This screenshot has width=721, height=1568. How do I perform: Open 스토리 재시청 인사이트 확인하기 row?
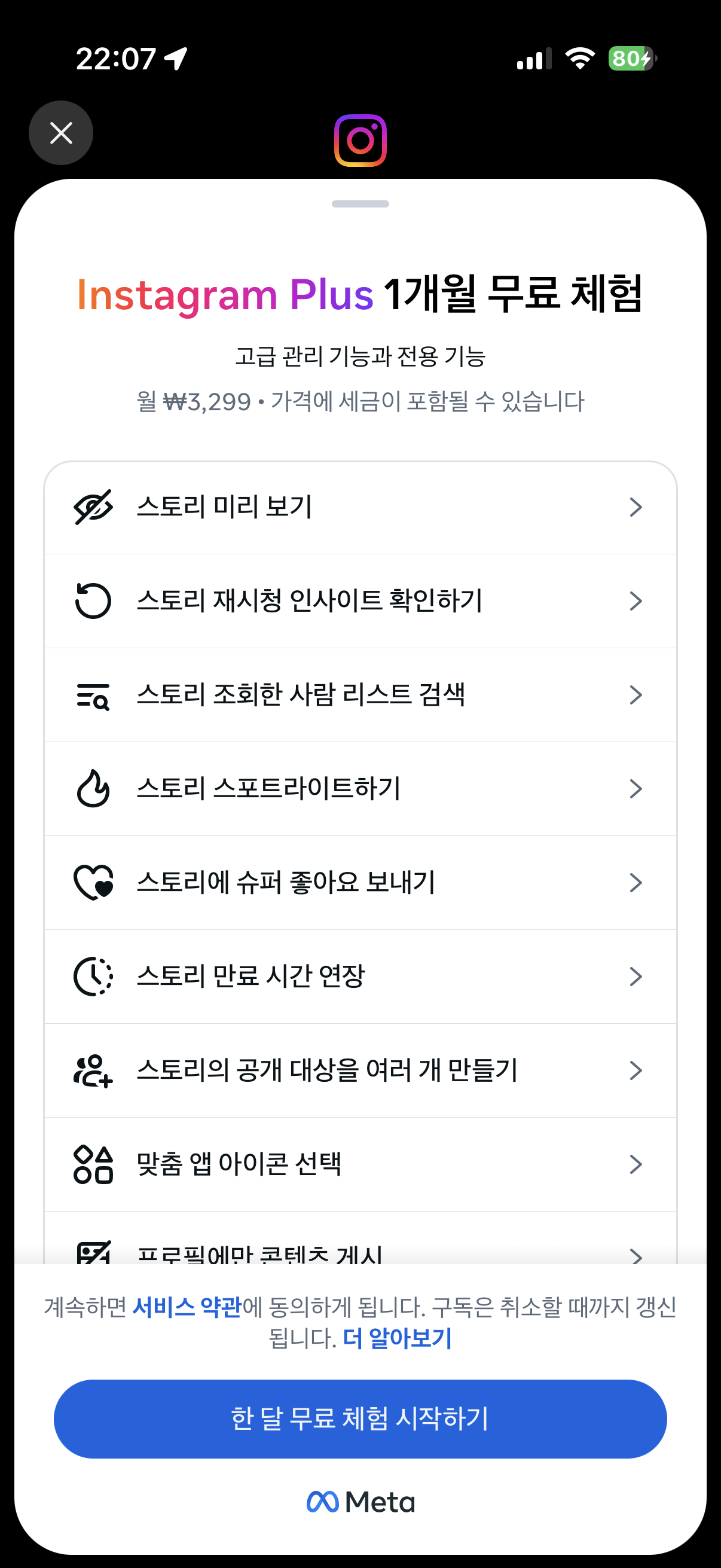coord(360,601)
